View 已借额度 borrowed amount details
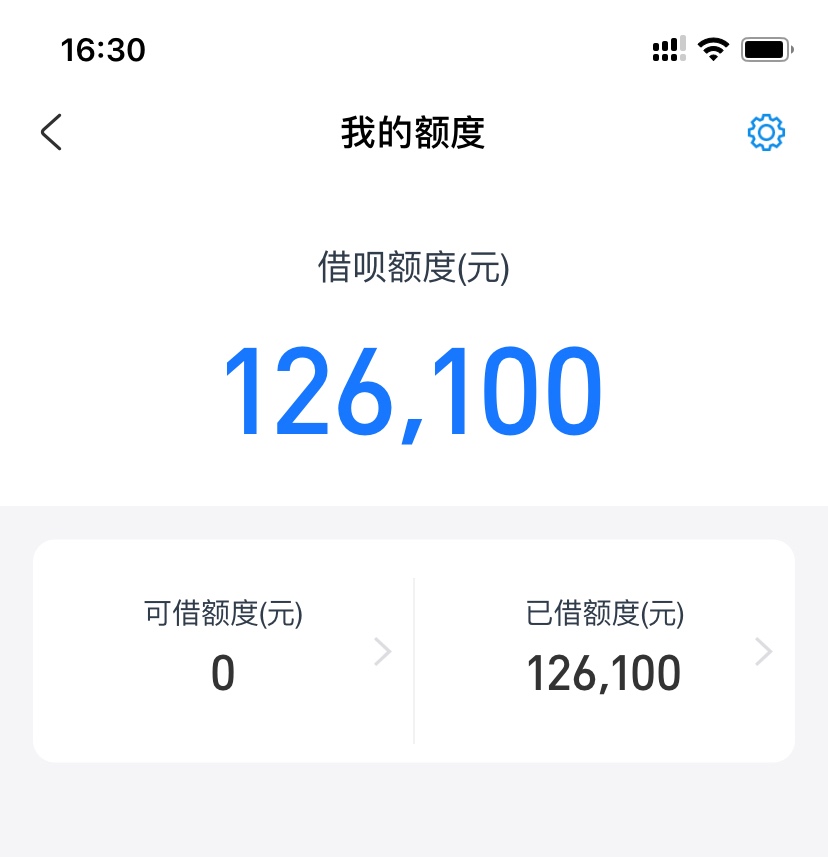 coord(604,651)
